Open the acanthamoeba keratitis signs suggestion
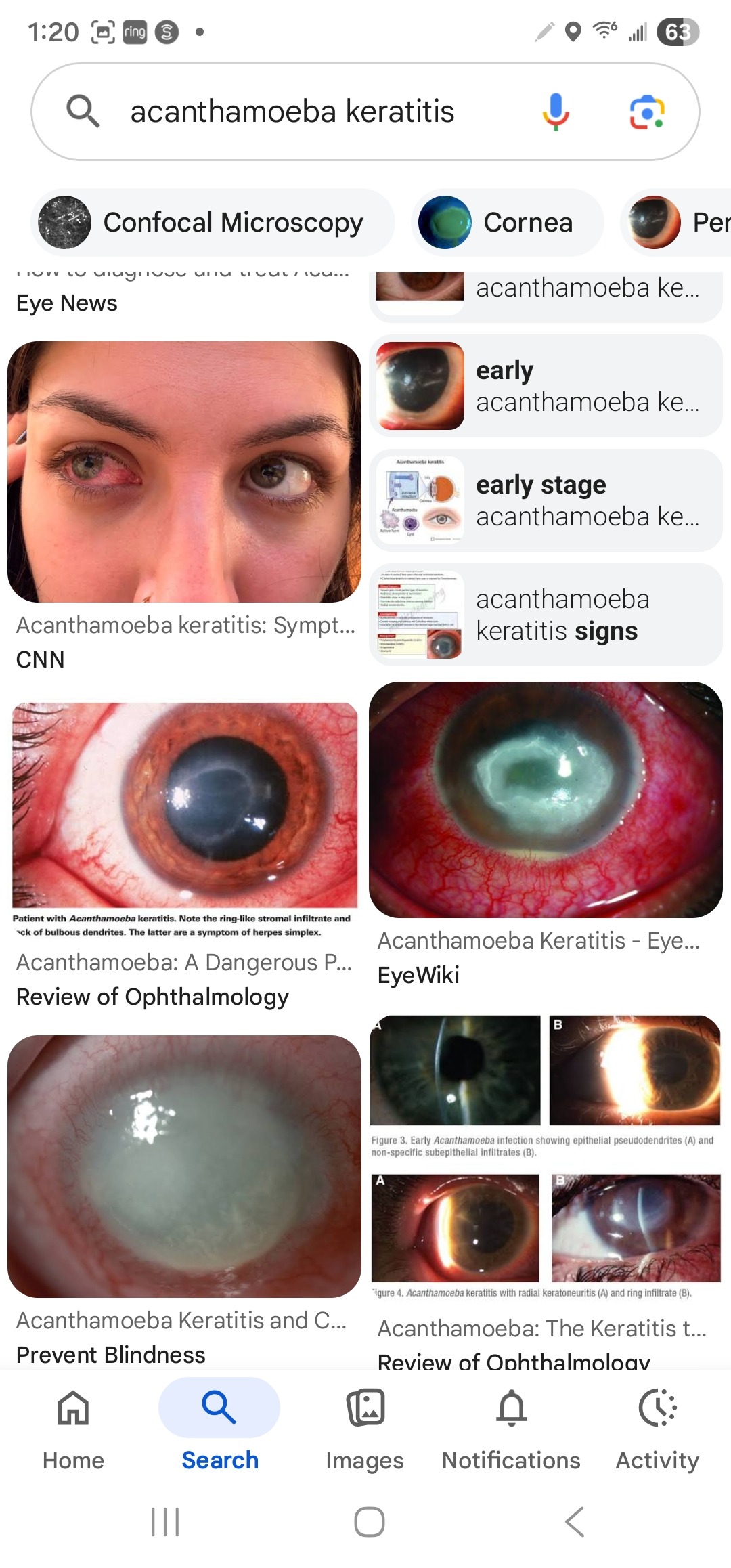 tap(546, 615)
